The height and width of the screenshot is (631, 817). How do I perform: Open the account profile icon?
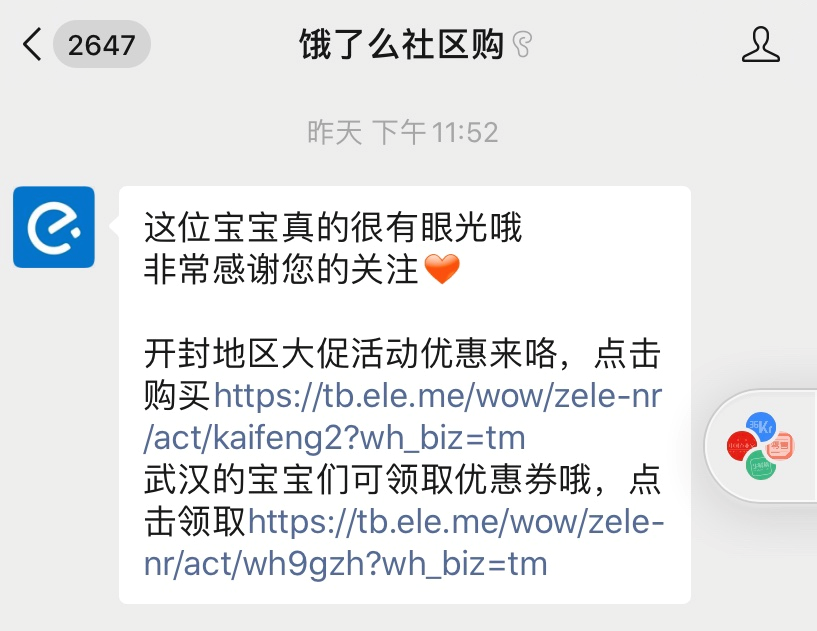pyautogui.click(x=761, y=45)
